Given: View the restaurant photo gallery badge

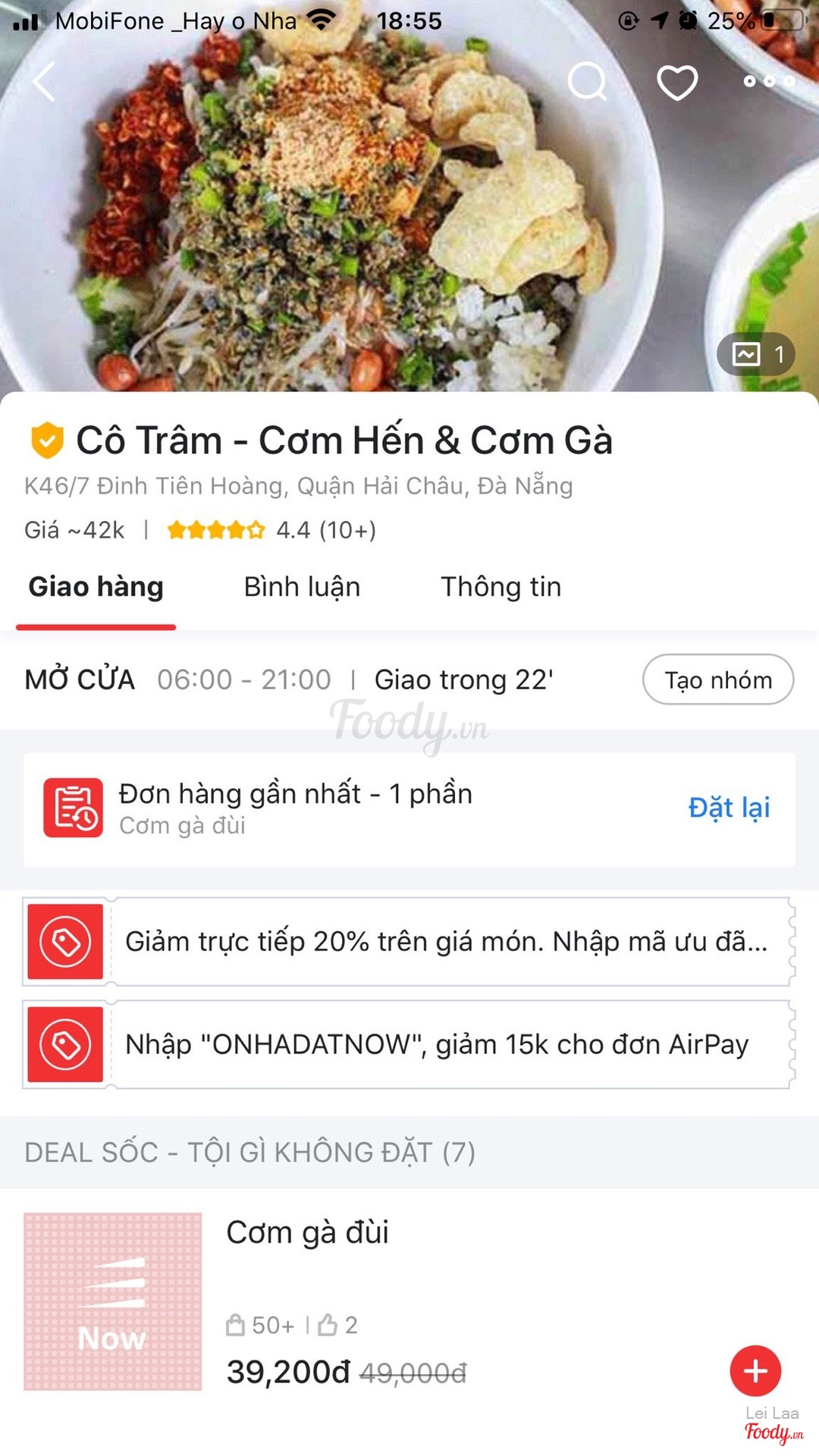Looking at the screenshot, I should coord(755,354).
